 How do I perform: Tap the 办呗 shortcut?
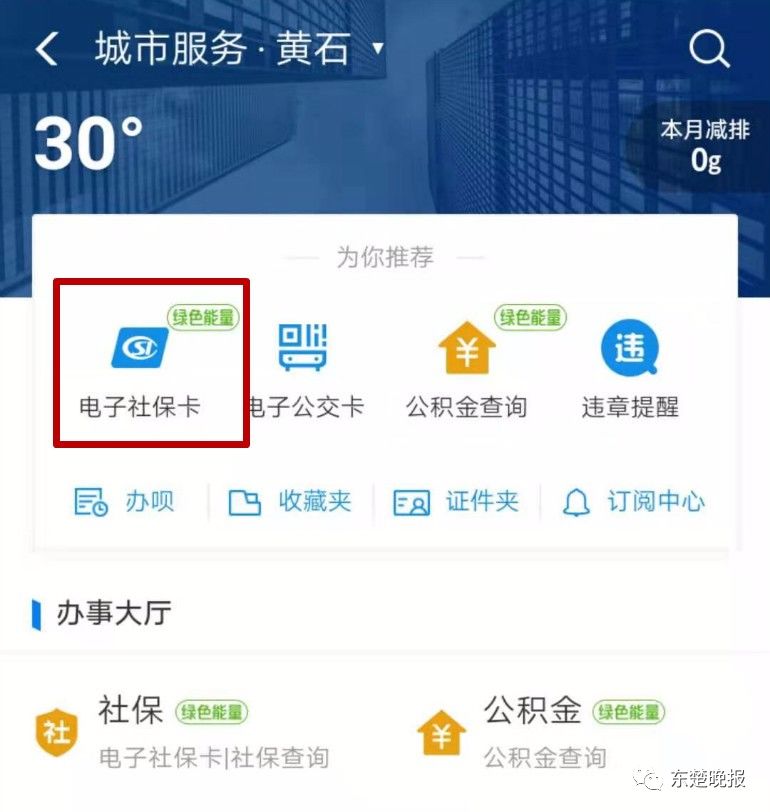124,501
